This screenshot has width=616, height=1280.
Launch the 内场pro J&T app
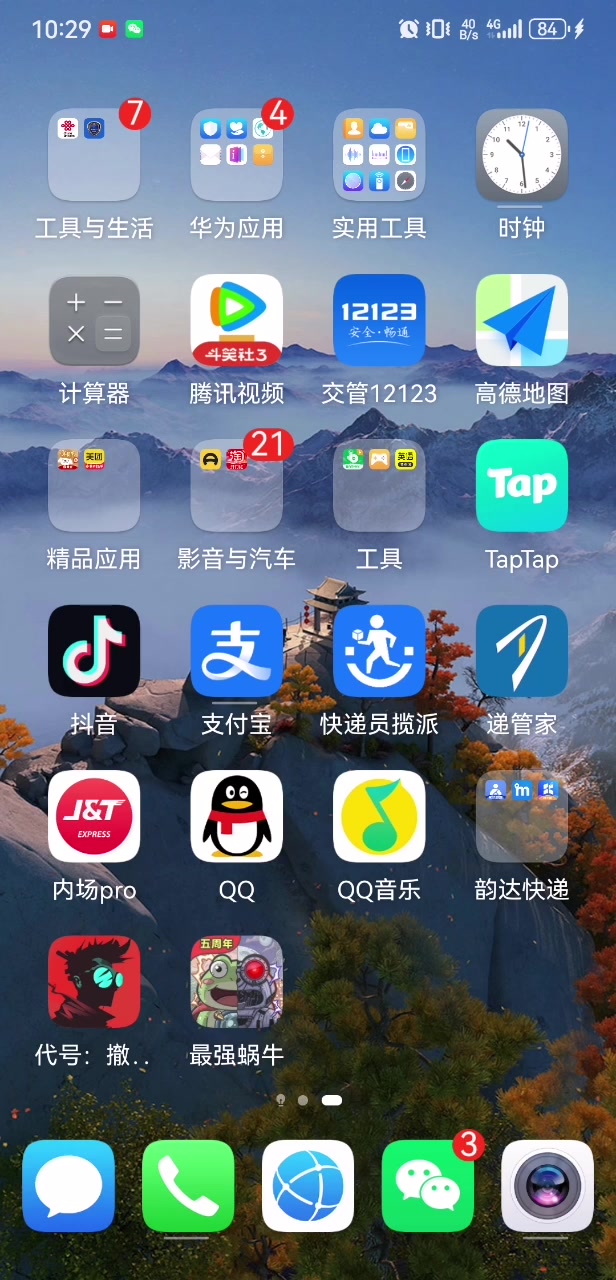point(94,816)
